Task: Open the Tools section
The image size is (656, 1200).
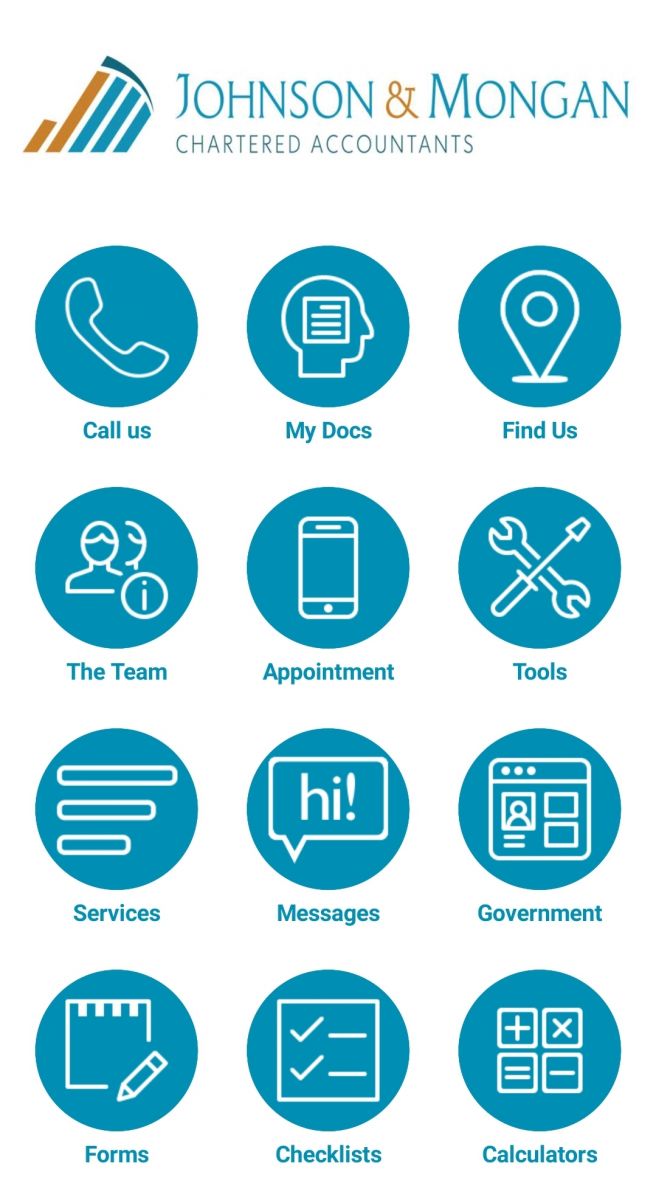Action: tap(540, 567)
